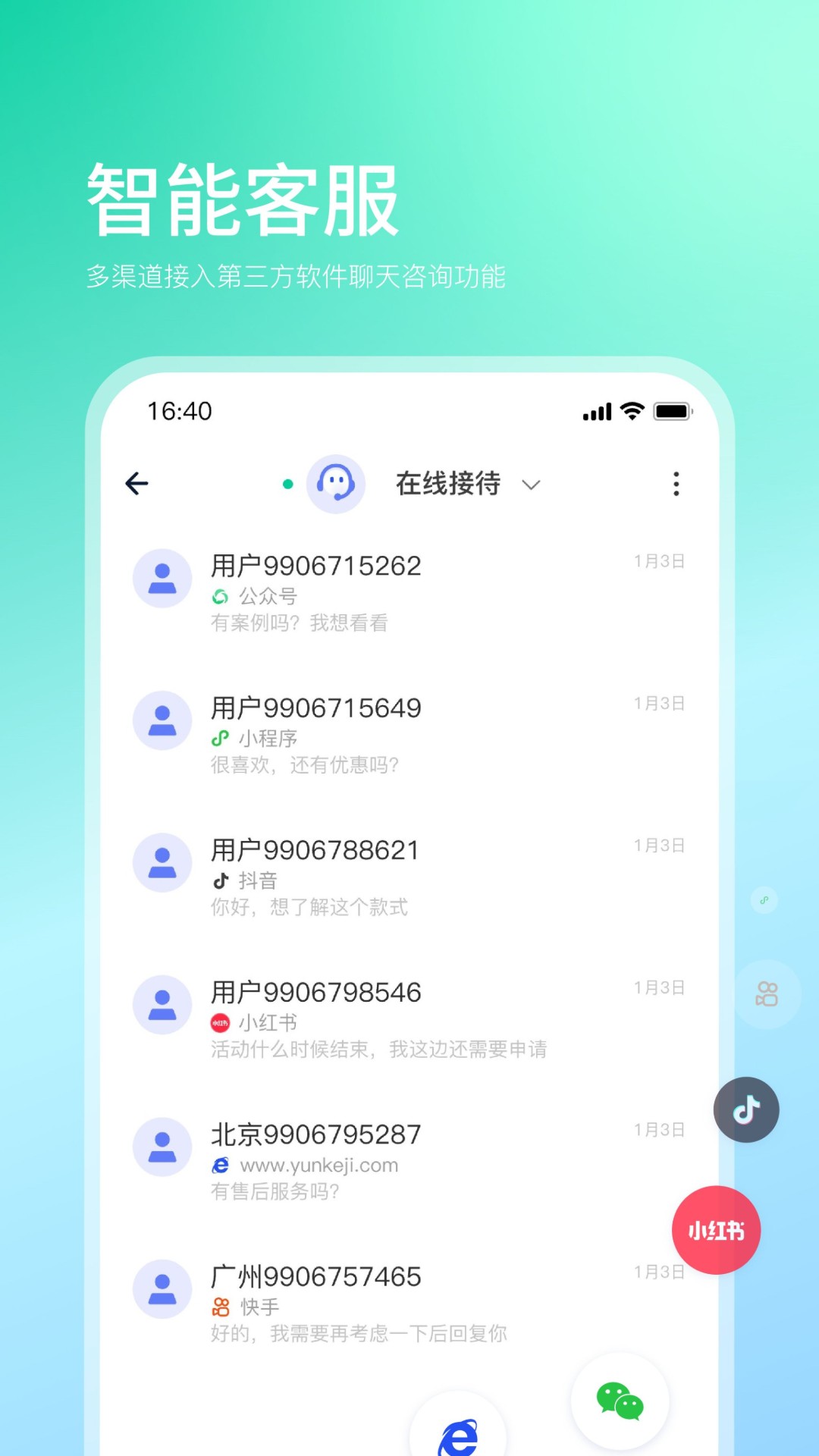The width and height of the screenshot is (819, 1456).
Task: Expand the 在线接待 status dropdown
Action: tap(531, 484)
